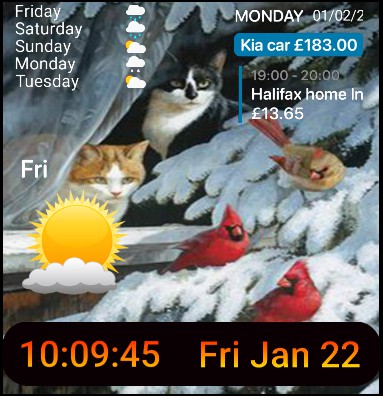Open the Halifax home In £13.65 event
Screen dimensions: 383x396
301,95
